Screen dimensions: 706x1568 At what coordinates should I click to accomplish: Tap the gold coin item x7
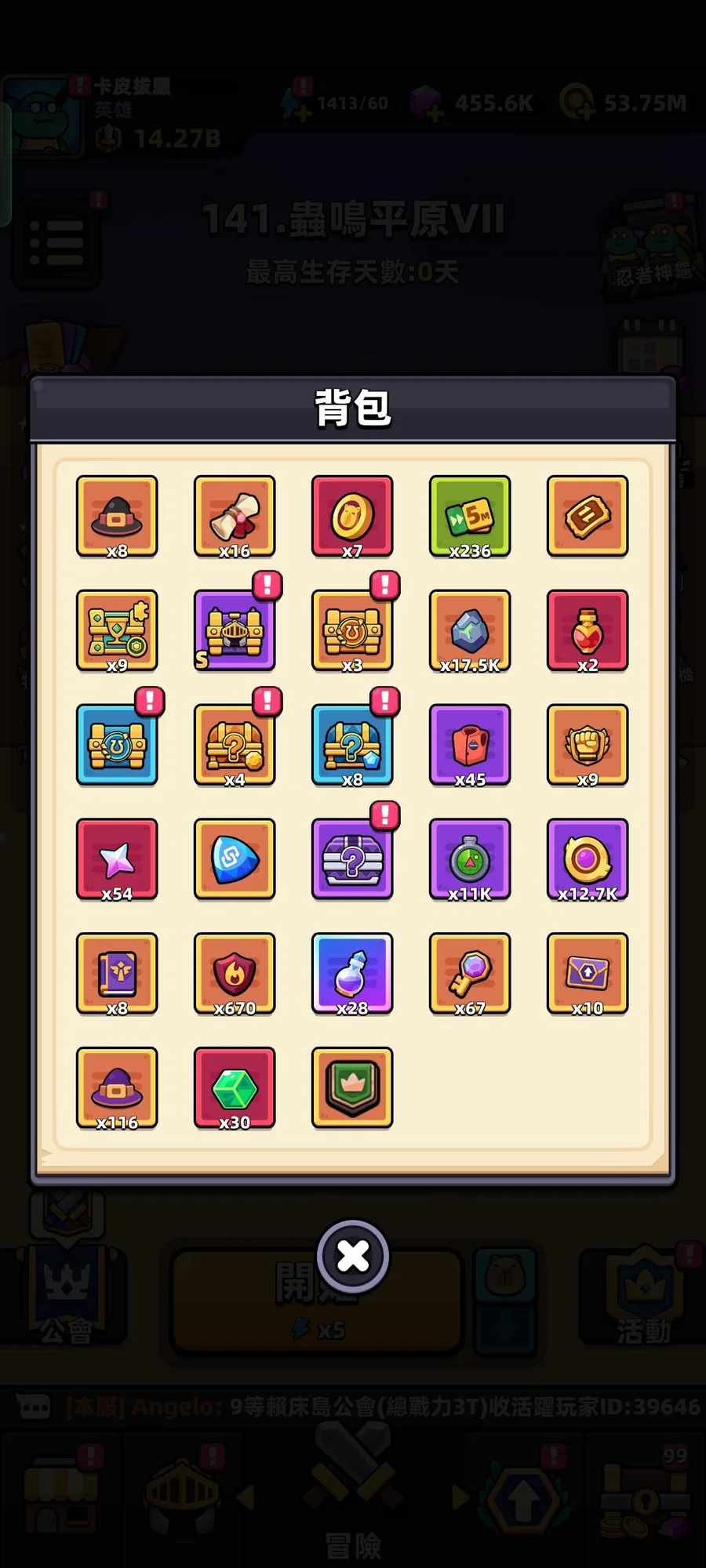point(352,516)
